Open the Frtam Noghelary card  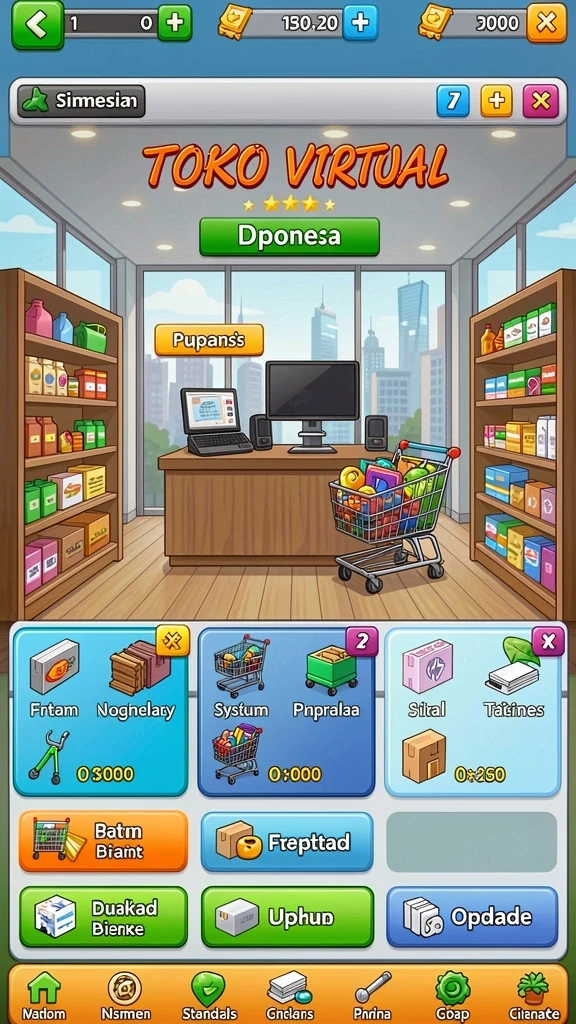pyautogui.click(x=101, y=712)
